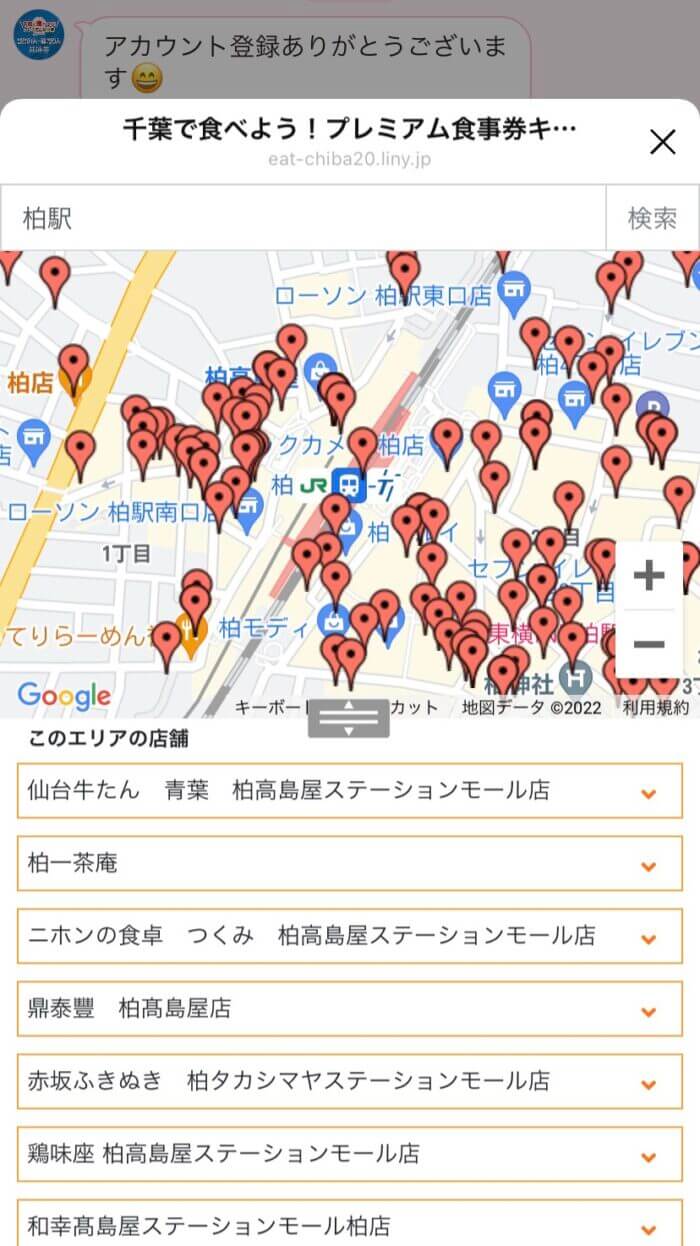Zoom in the map with plus button
The width and height of the screenshot is (700, 1246).
click(649, 575)
